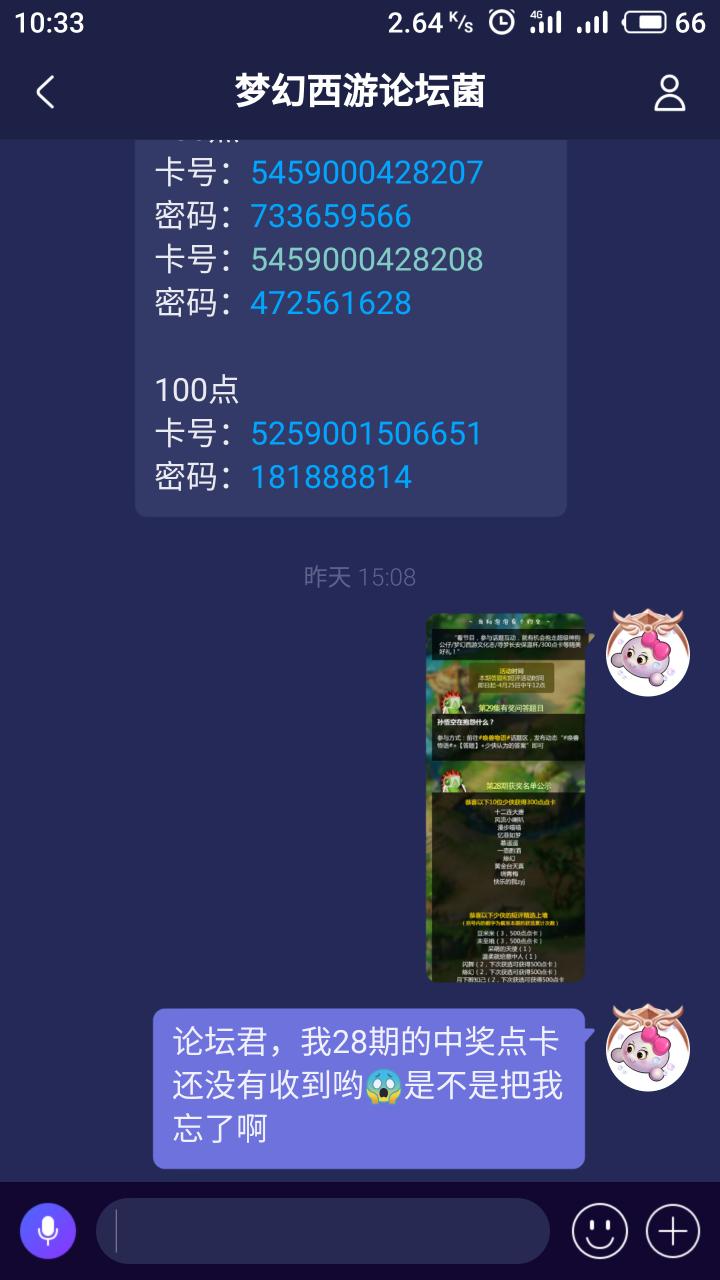This screenshot has height=1280, width=720.
Task: Tap password 472561628 link
Action: tap(331, 303)
